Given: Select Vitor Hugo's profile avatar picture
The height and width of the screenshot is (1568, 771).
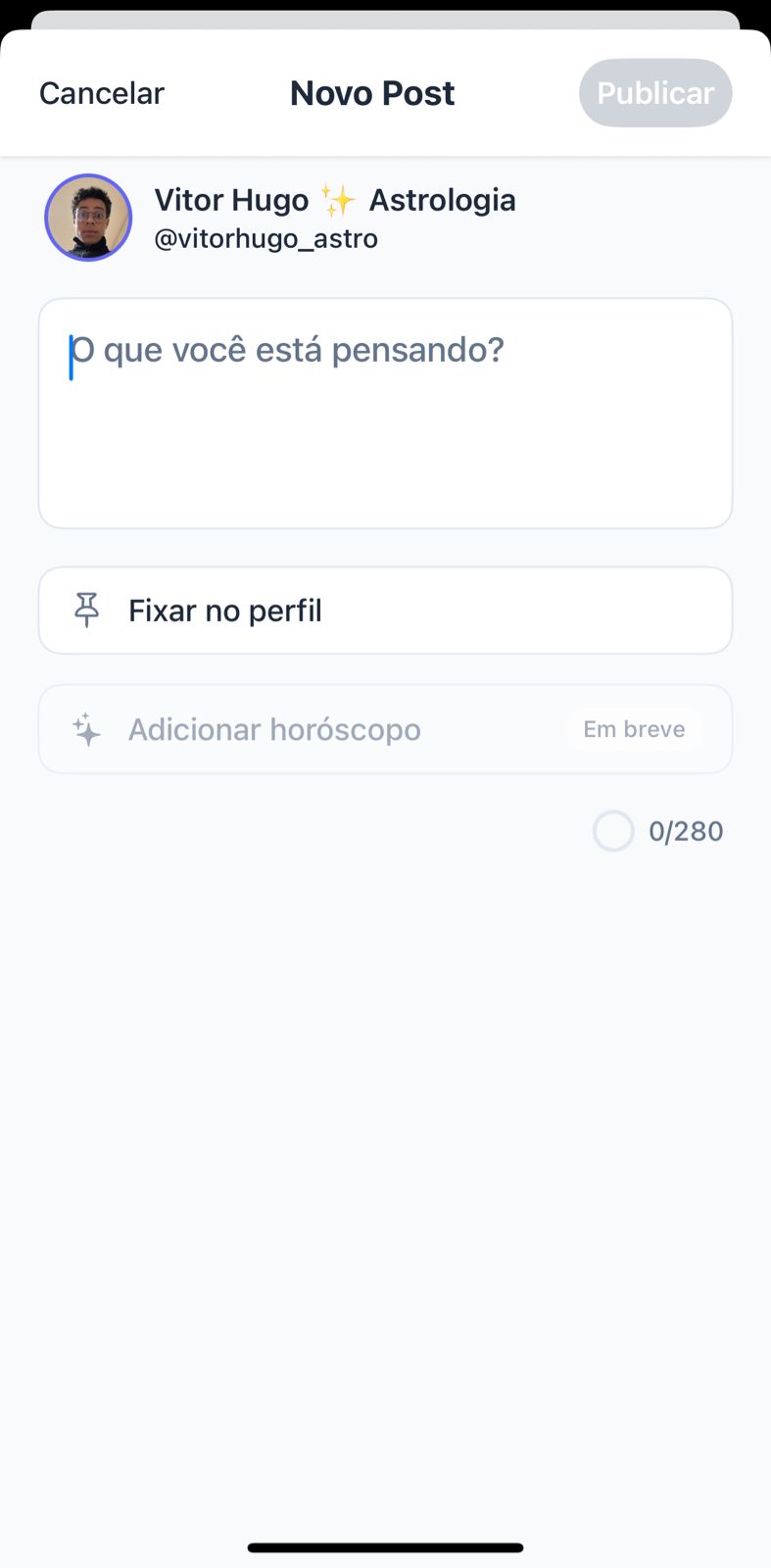Looking at the screenshot, I should coord(88,218).
